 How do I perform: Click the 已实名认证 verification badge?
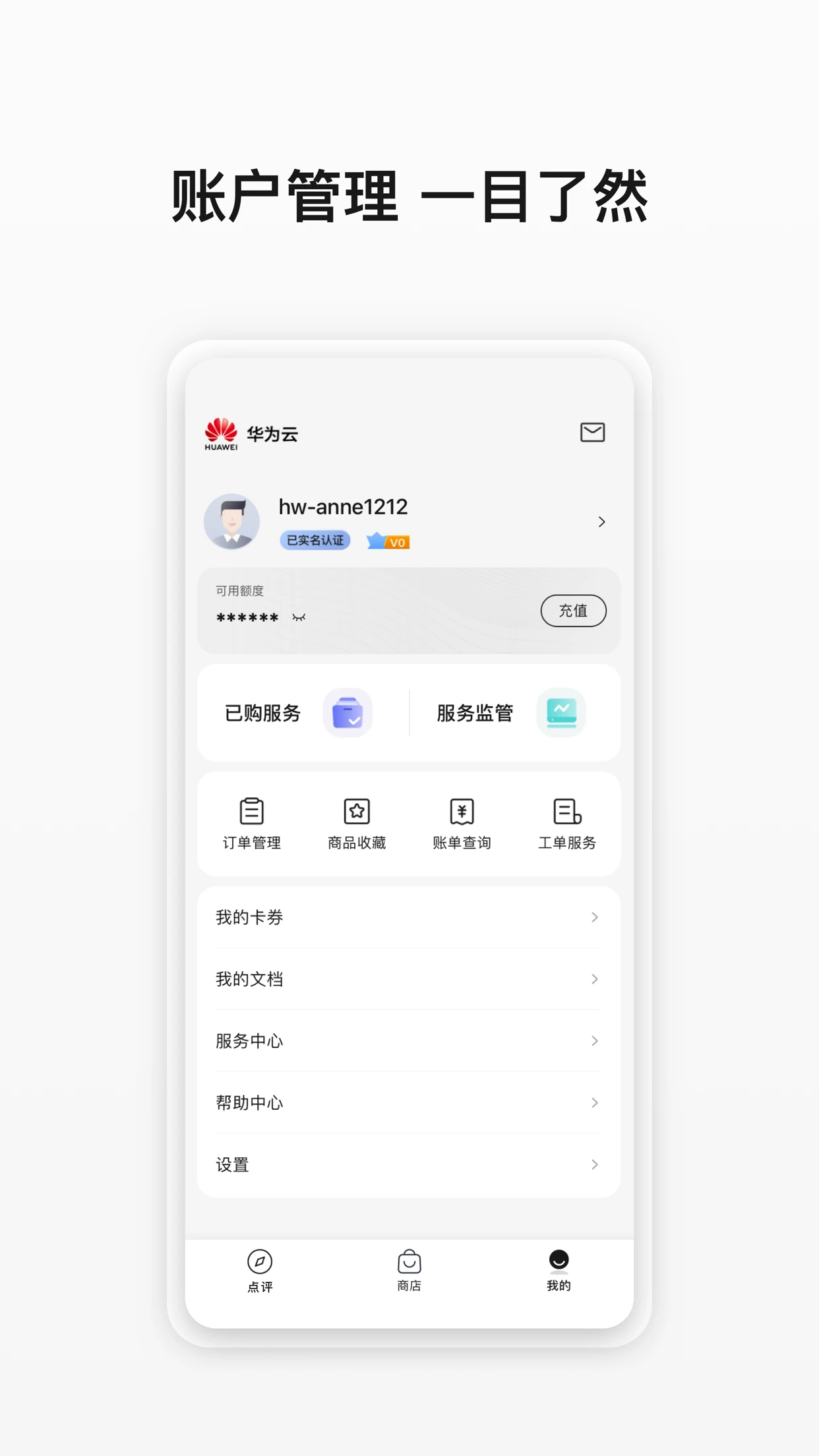[x=315, y=541]
